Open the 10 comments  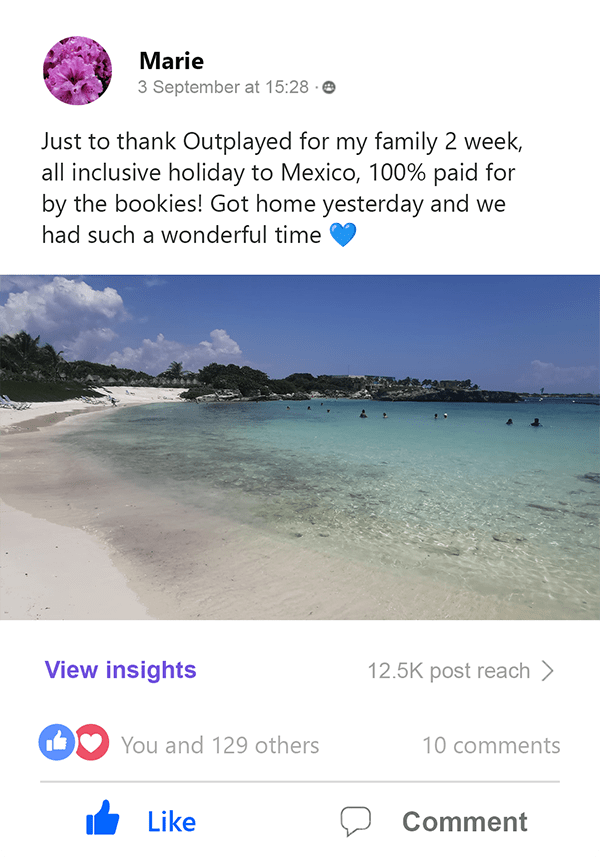[x=491, y=745]
